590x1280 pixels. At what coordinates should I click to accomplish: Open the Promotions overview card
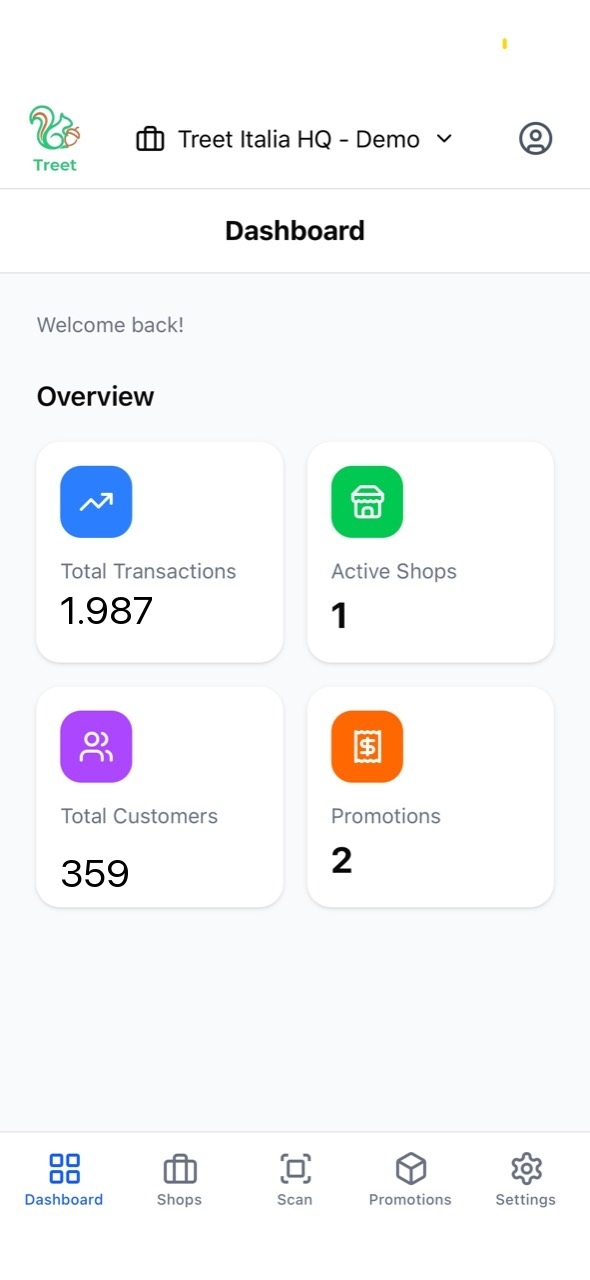pyautogui.click(x=430, y=797)
